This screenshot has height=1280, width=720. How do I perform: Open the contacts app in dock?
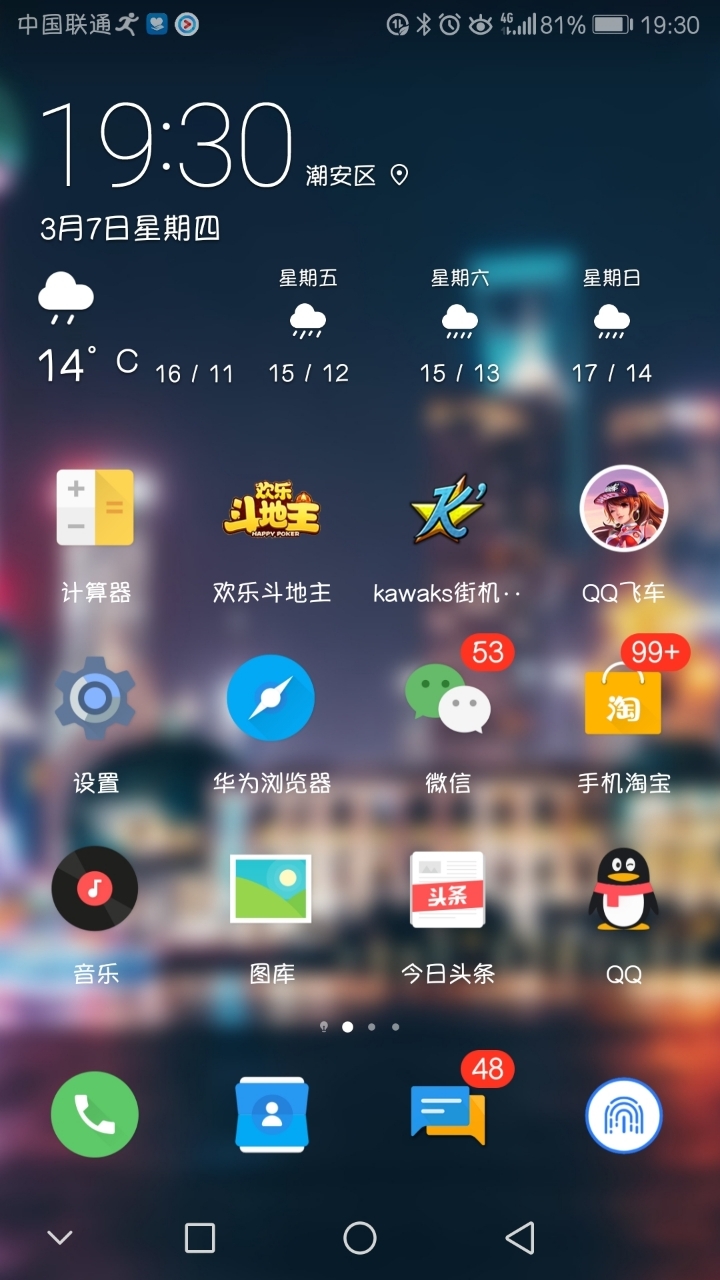coord(271,1114)
